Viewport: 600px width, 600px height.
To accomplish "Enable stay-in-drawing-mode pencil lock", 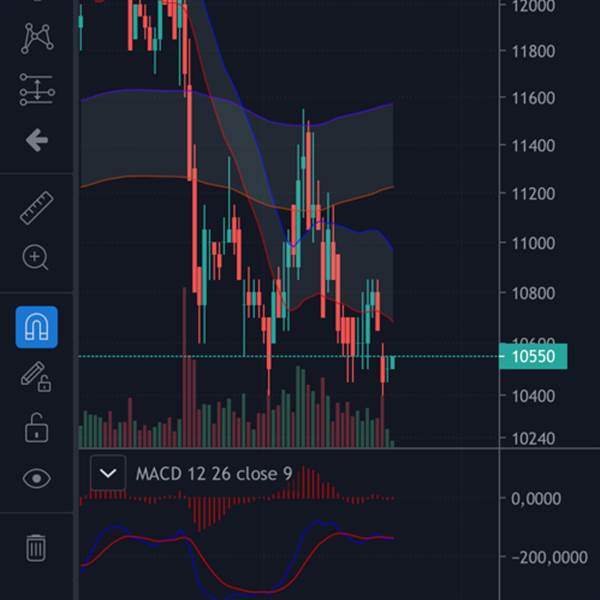I will (x=37, y=377).
